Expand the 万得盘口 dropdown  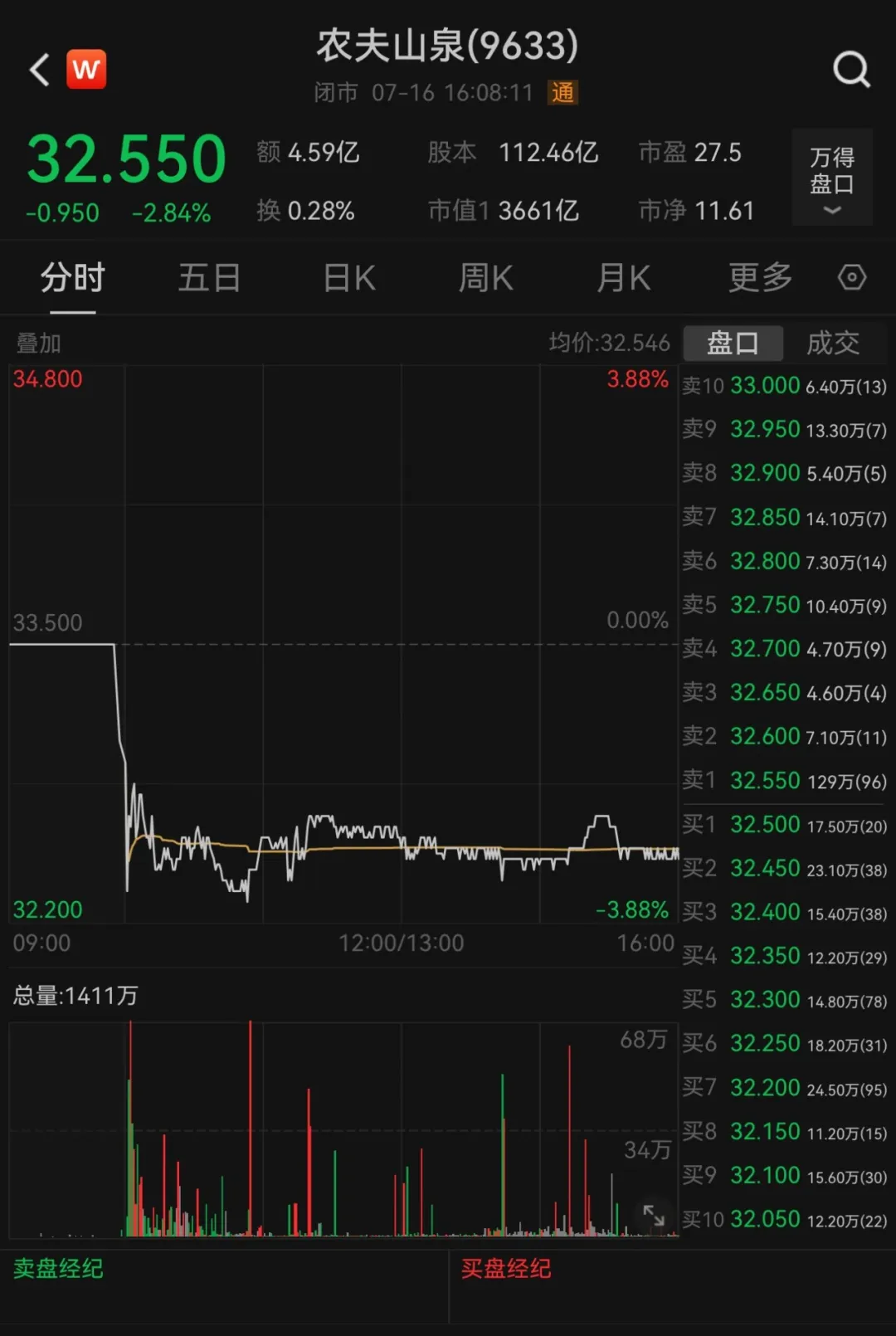(x=831, y=178)
